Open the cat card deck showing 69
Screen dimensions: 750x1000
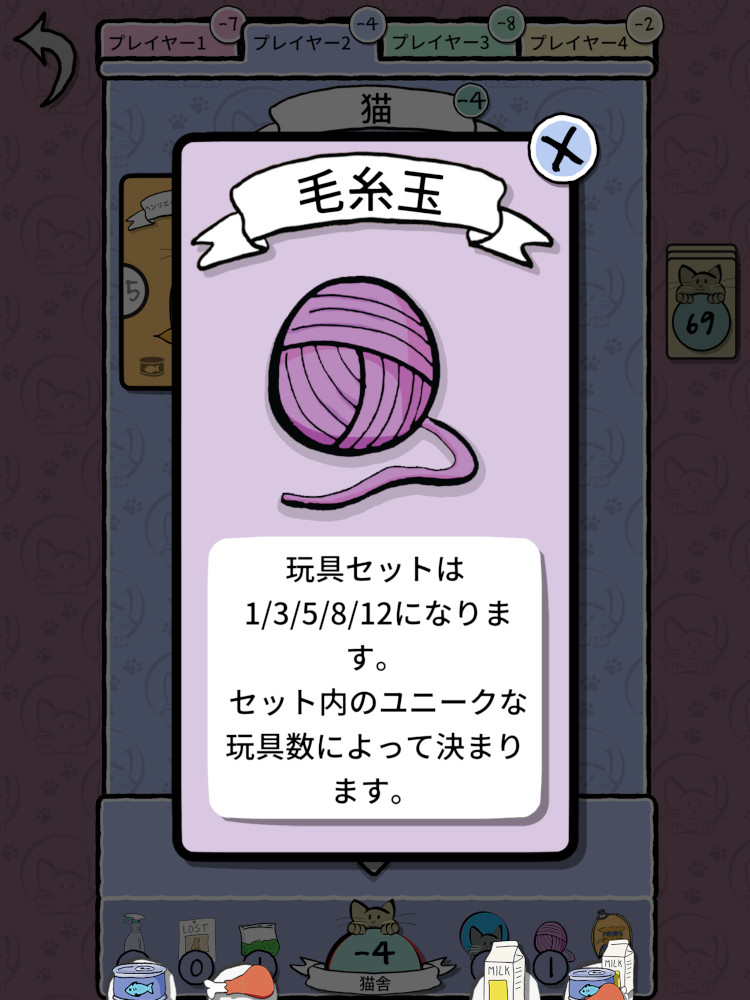[701, 303]
